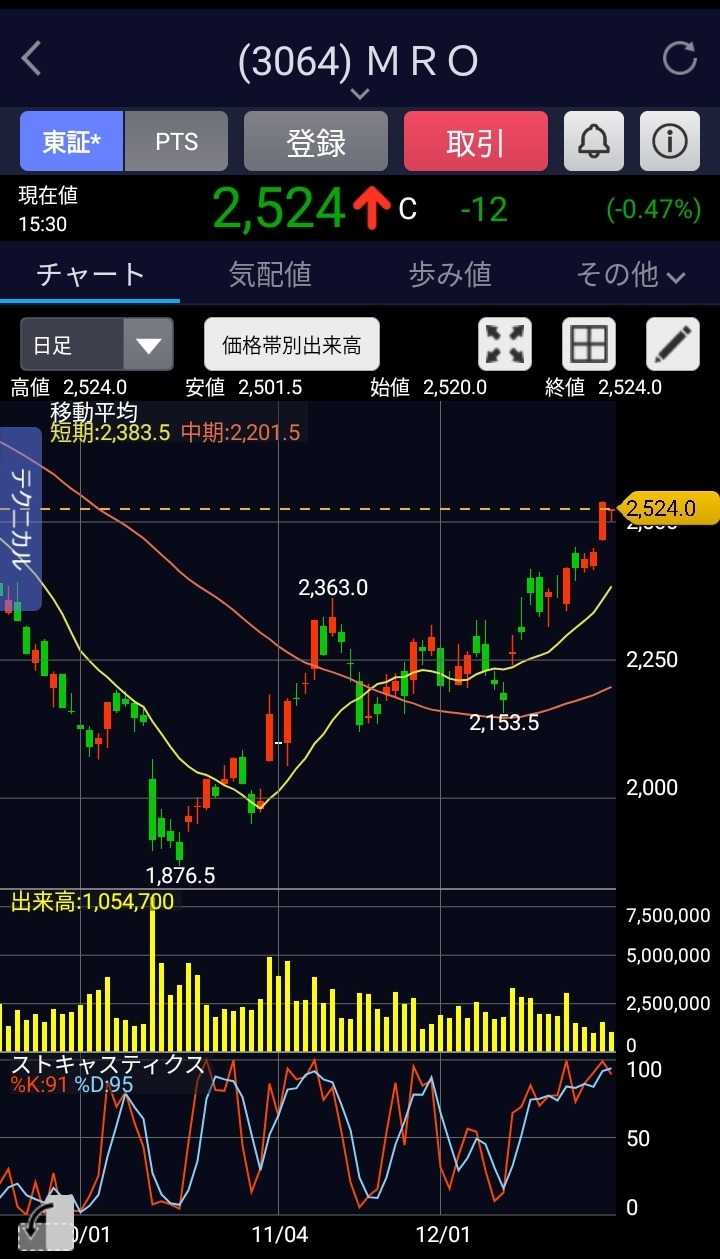720x1259 pixels.
Task: Open the chart drawing pencil tool
Action: pos(673,345)
